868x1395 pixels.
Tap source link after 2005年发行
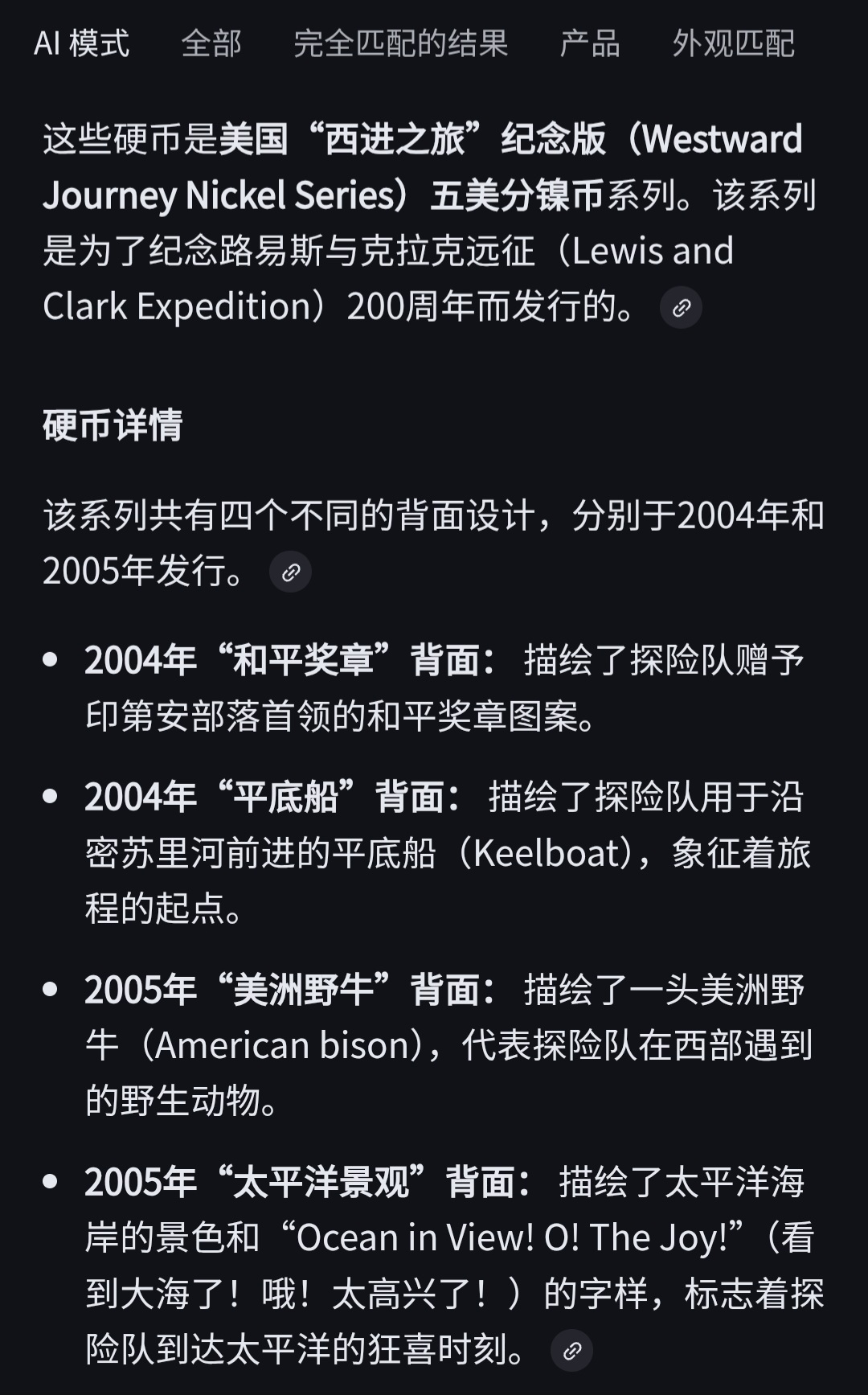[290, 572]
